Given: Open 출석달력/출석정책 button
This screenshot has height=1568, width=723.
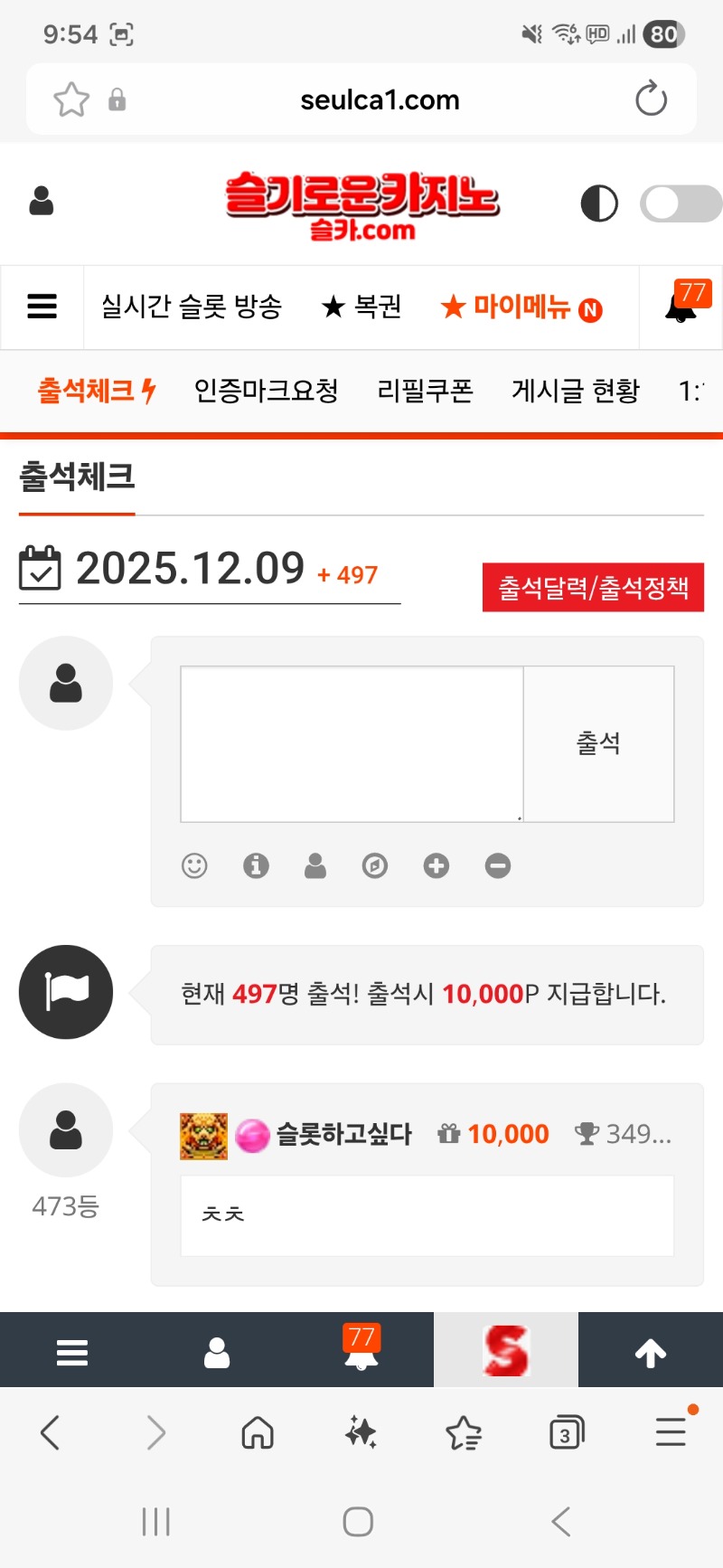Looking at the screenshot, I should tap(593, 588).
